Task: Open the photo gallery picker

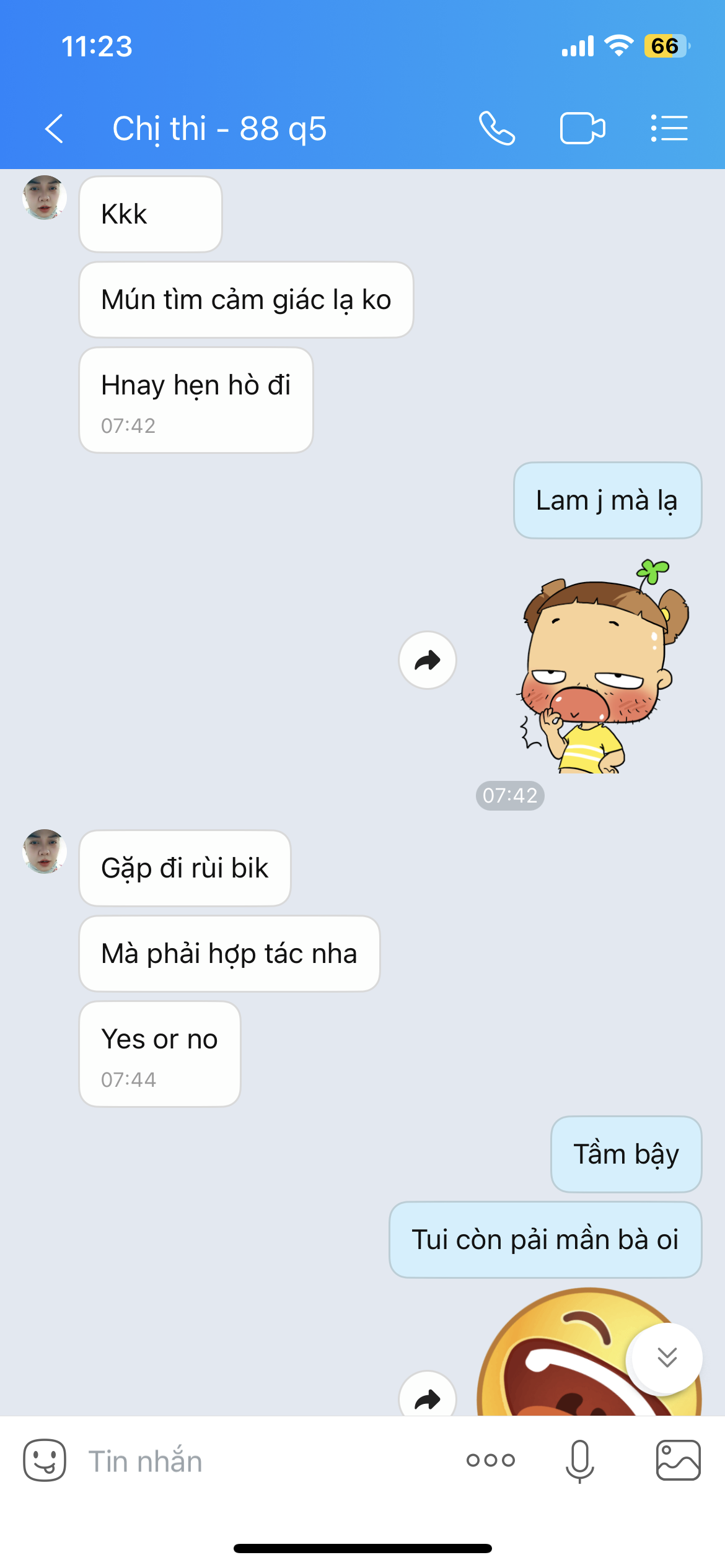Action: tap(679, 1460)
